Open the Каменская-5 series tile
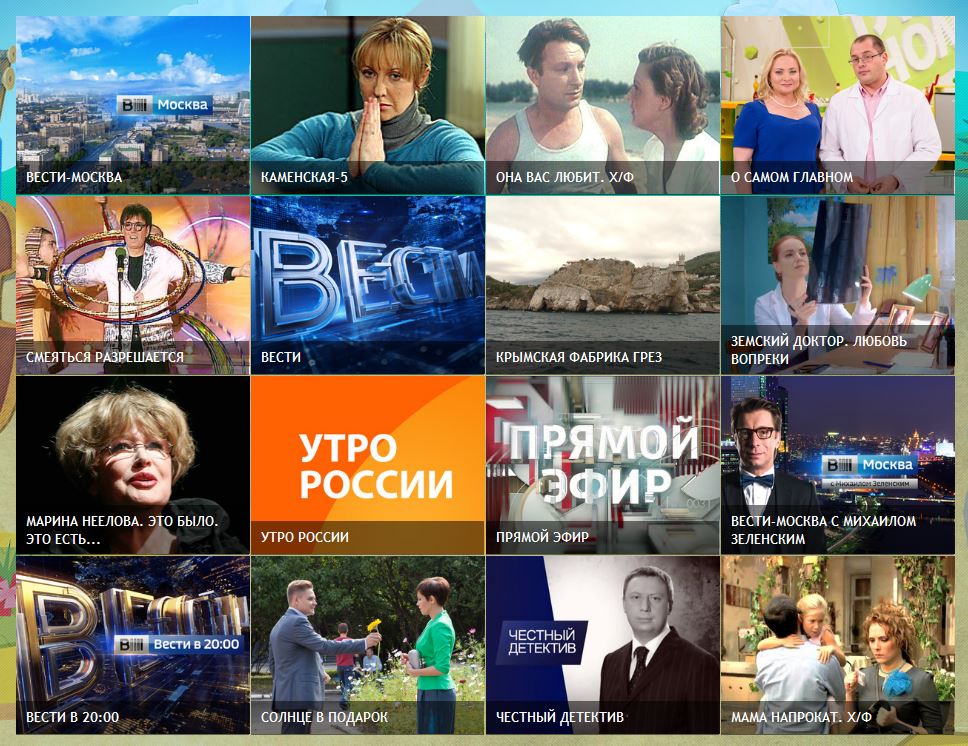This screenshot has width=968, height=746. click(367, 105)
